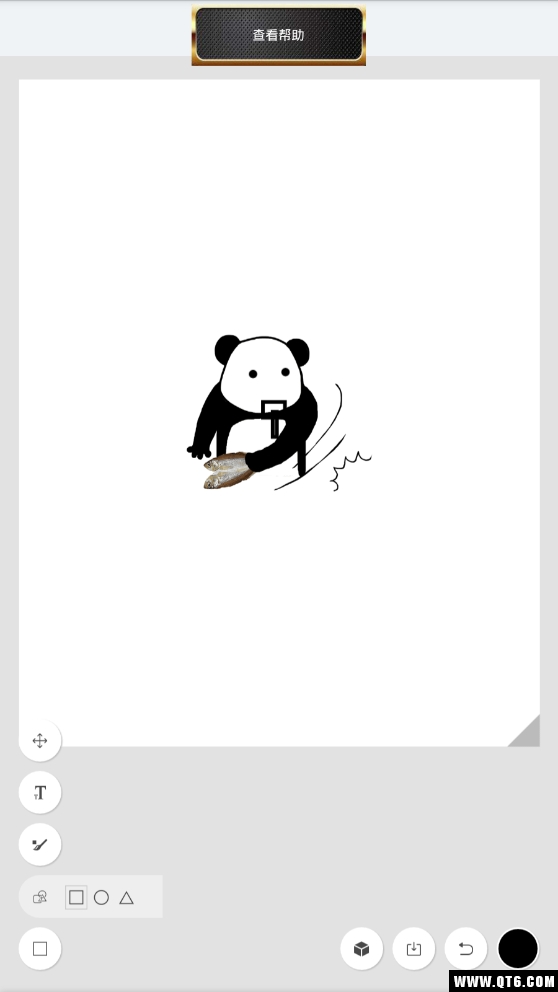
Task: Save the drawing with download icon
Action: [414, 948]
